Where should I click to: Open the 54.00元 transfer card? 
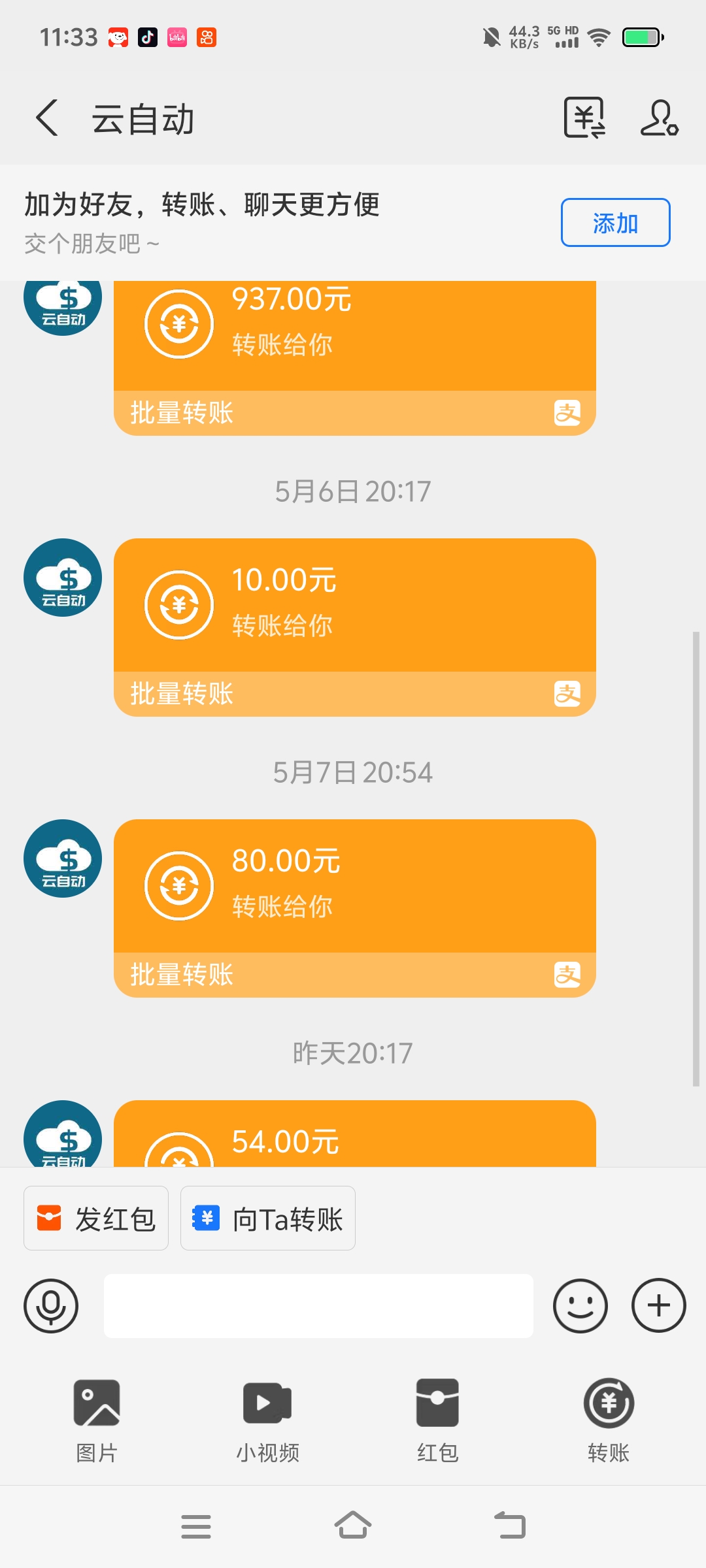click(355, 1134)
